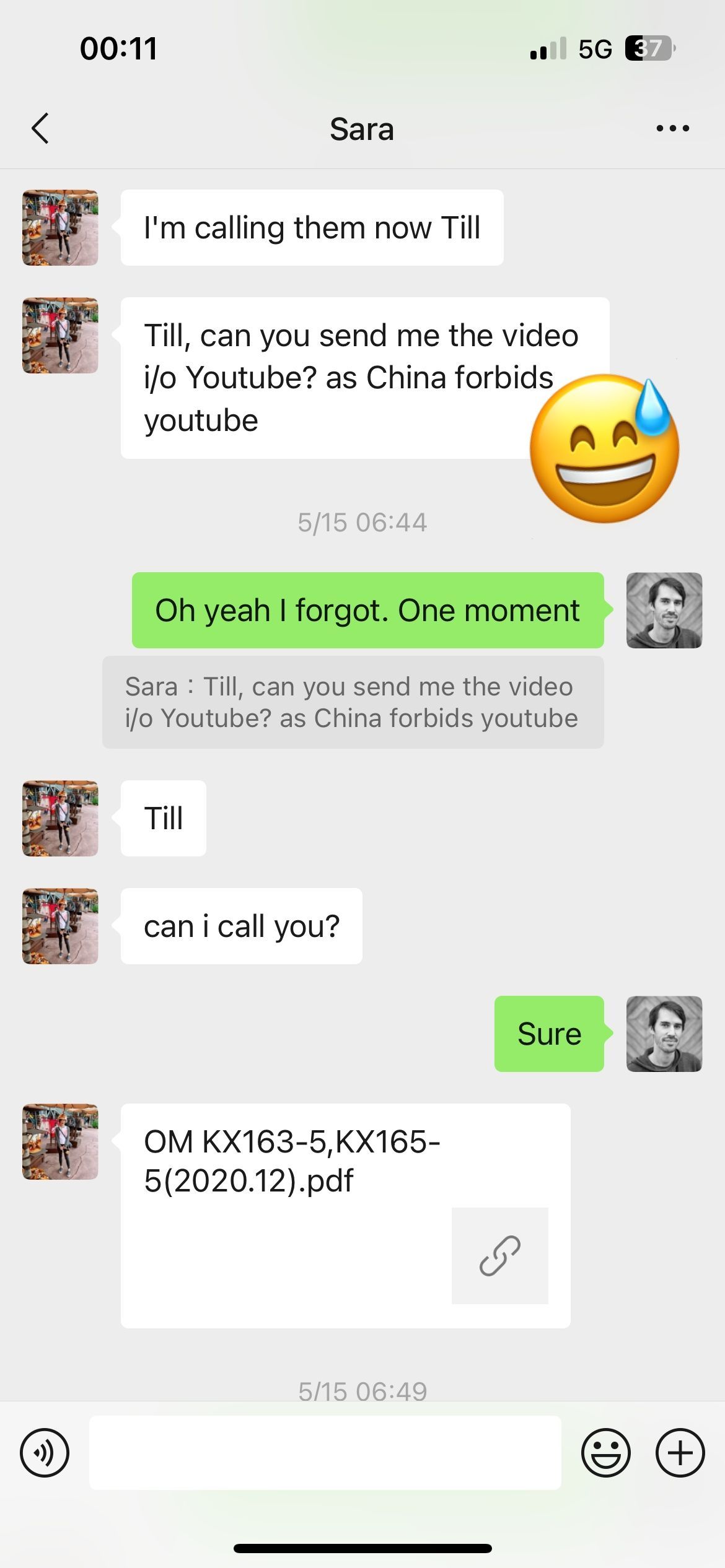Focus the message text field
Screen dimensions: 725x1568
coord(325,1453)
